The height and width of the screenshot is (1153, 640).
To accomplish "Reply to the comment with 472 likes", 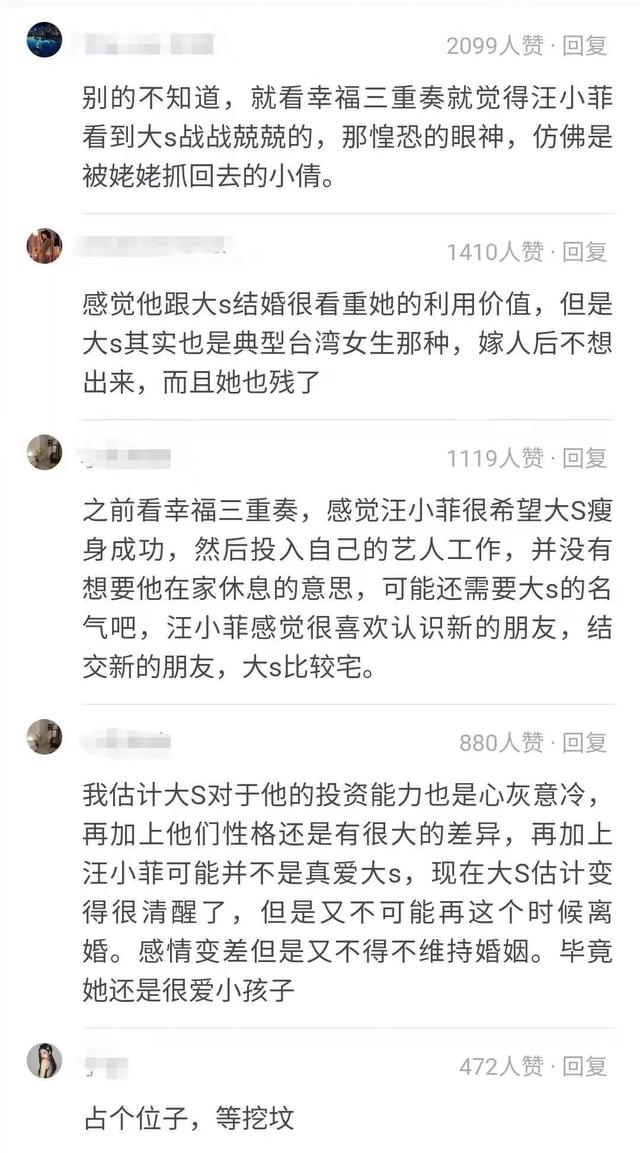I will click(585, 1066).
